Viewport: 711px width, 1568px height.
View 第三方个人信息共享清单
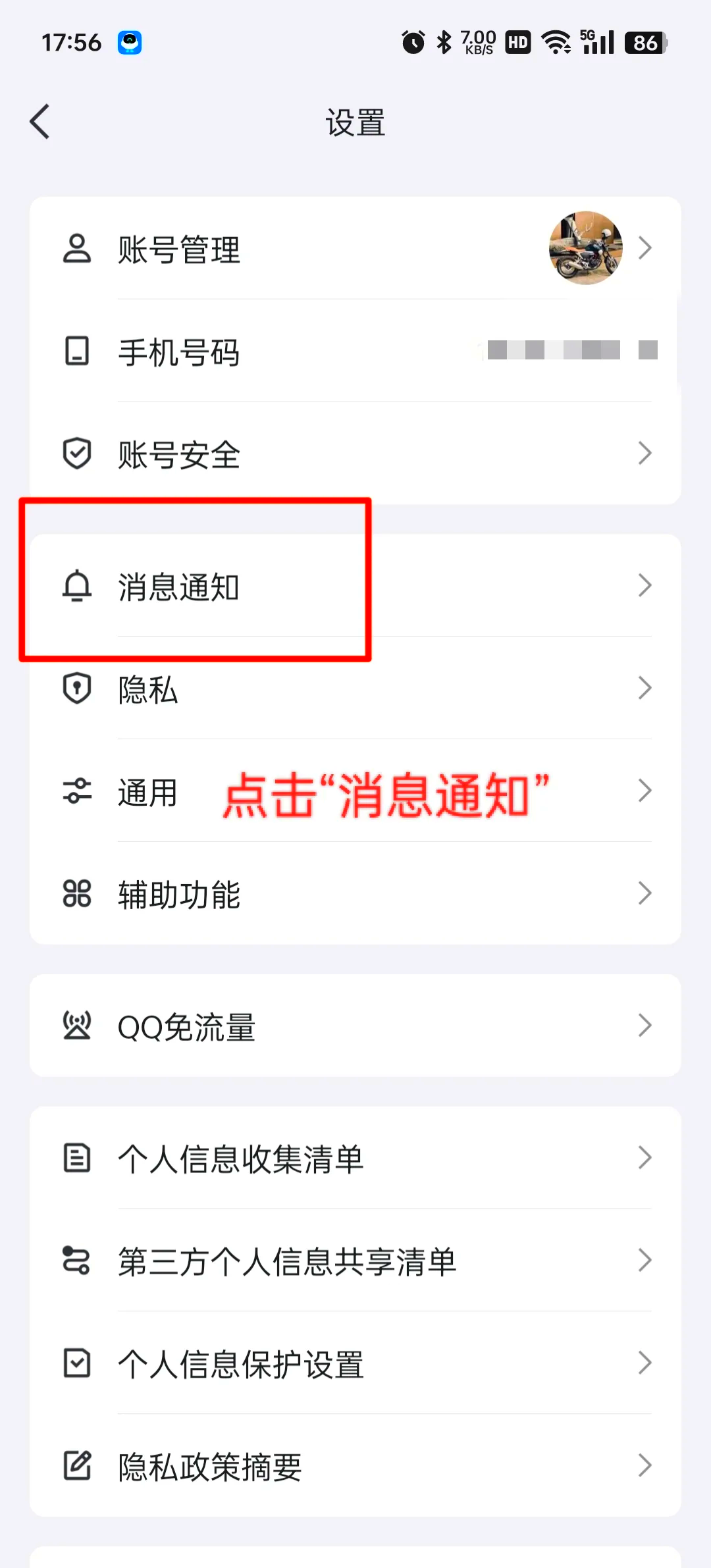[355, 1261]
